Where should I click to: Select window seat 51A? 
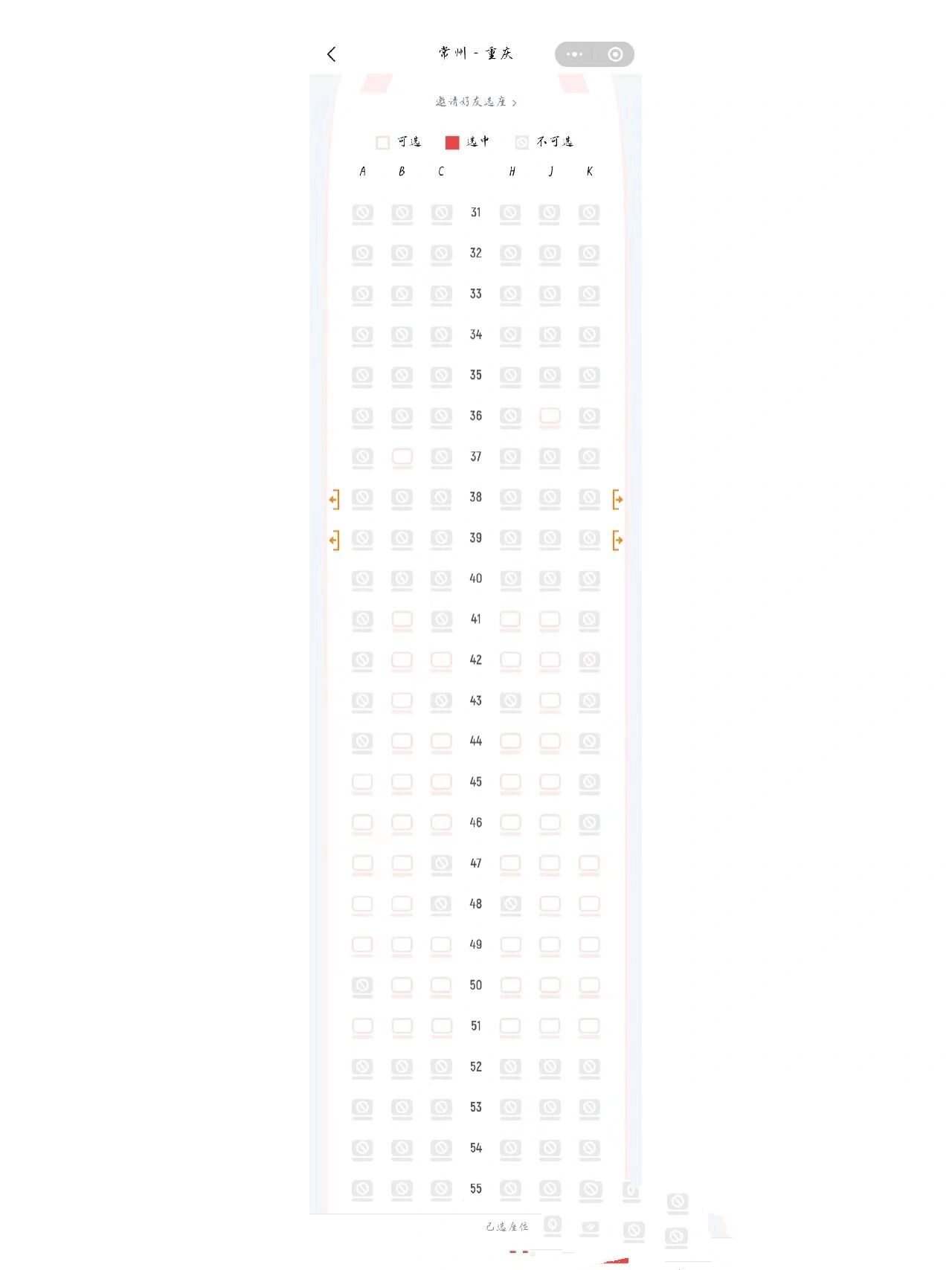tap(362, 1027)
